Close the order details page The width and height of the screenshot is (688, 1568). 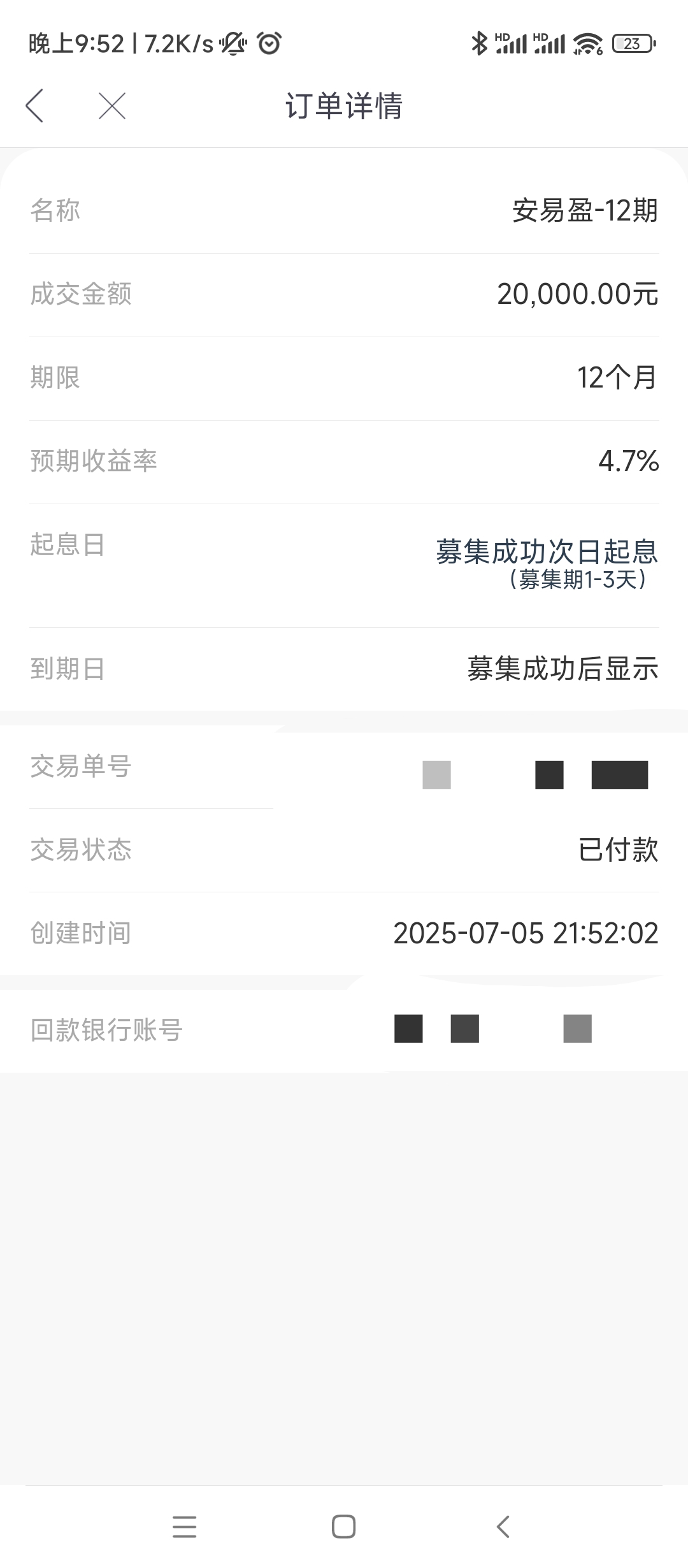tap(112, 106)
